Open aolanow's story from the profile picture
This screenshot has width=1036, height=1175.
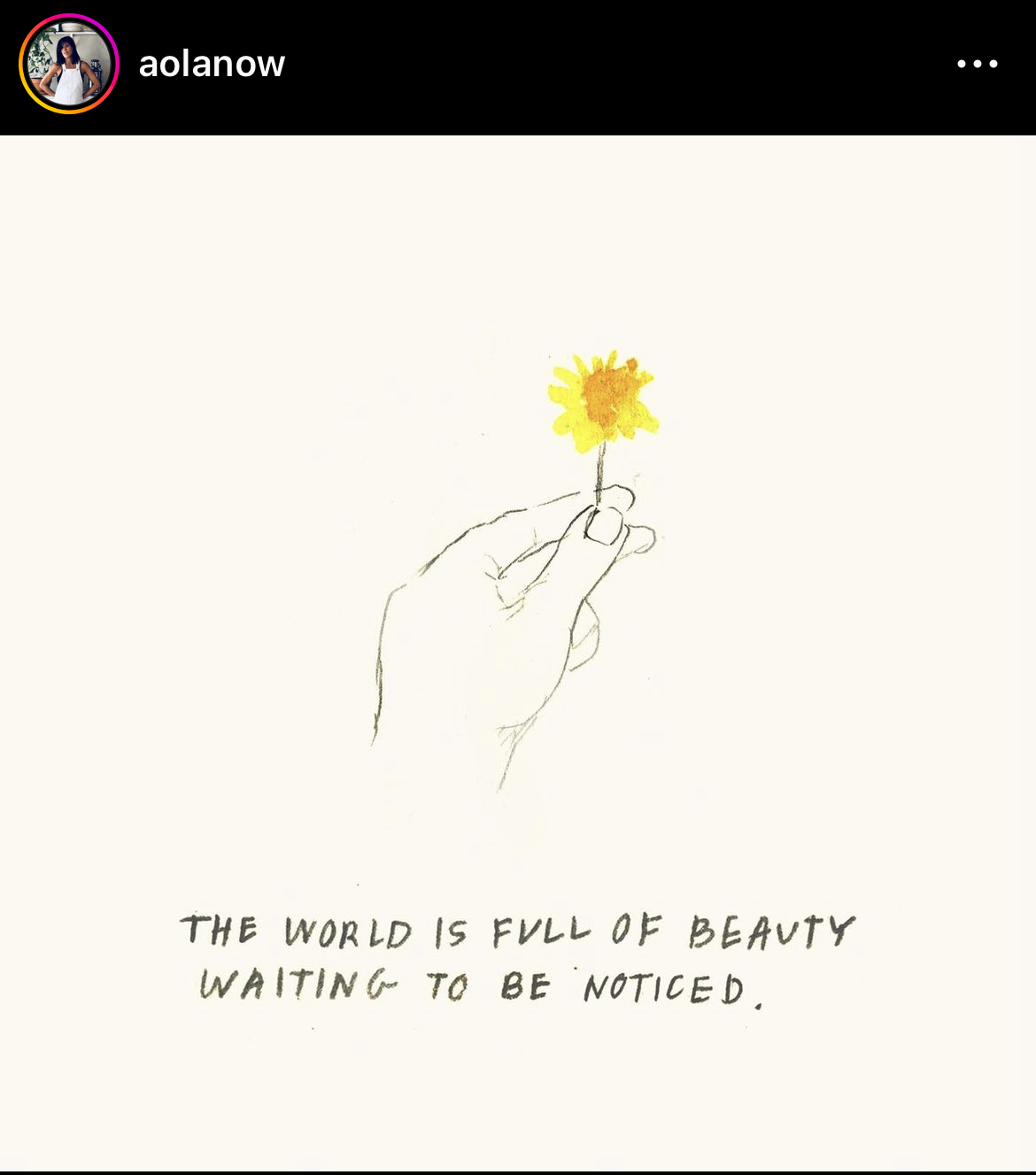click(69, 64)
